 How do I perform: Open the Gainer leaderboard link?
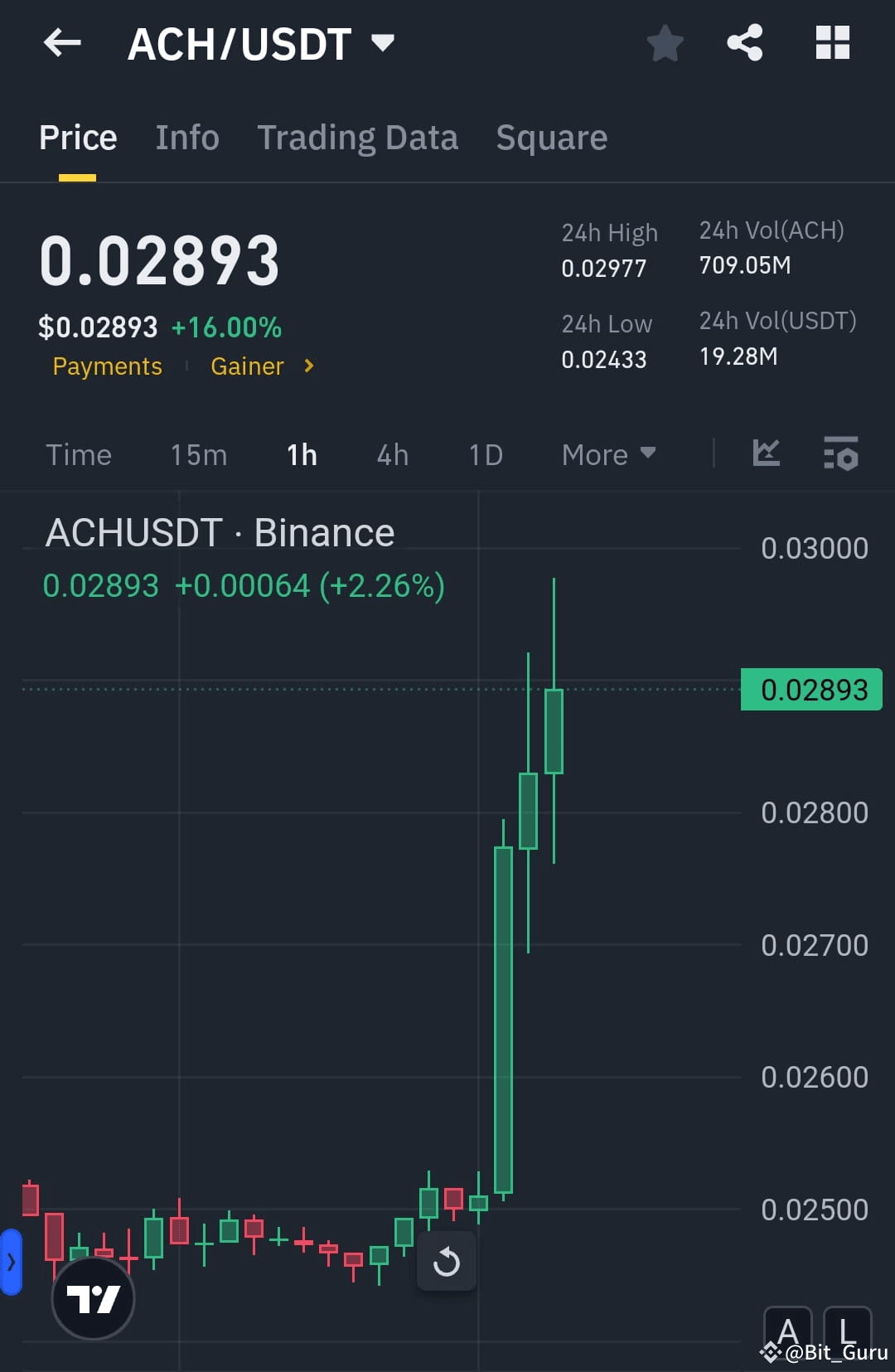(247, 366)
